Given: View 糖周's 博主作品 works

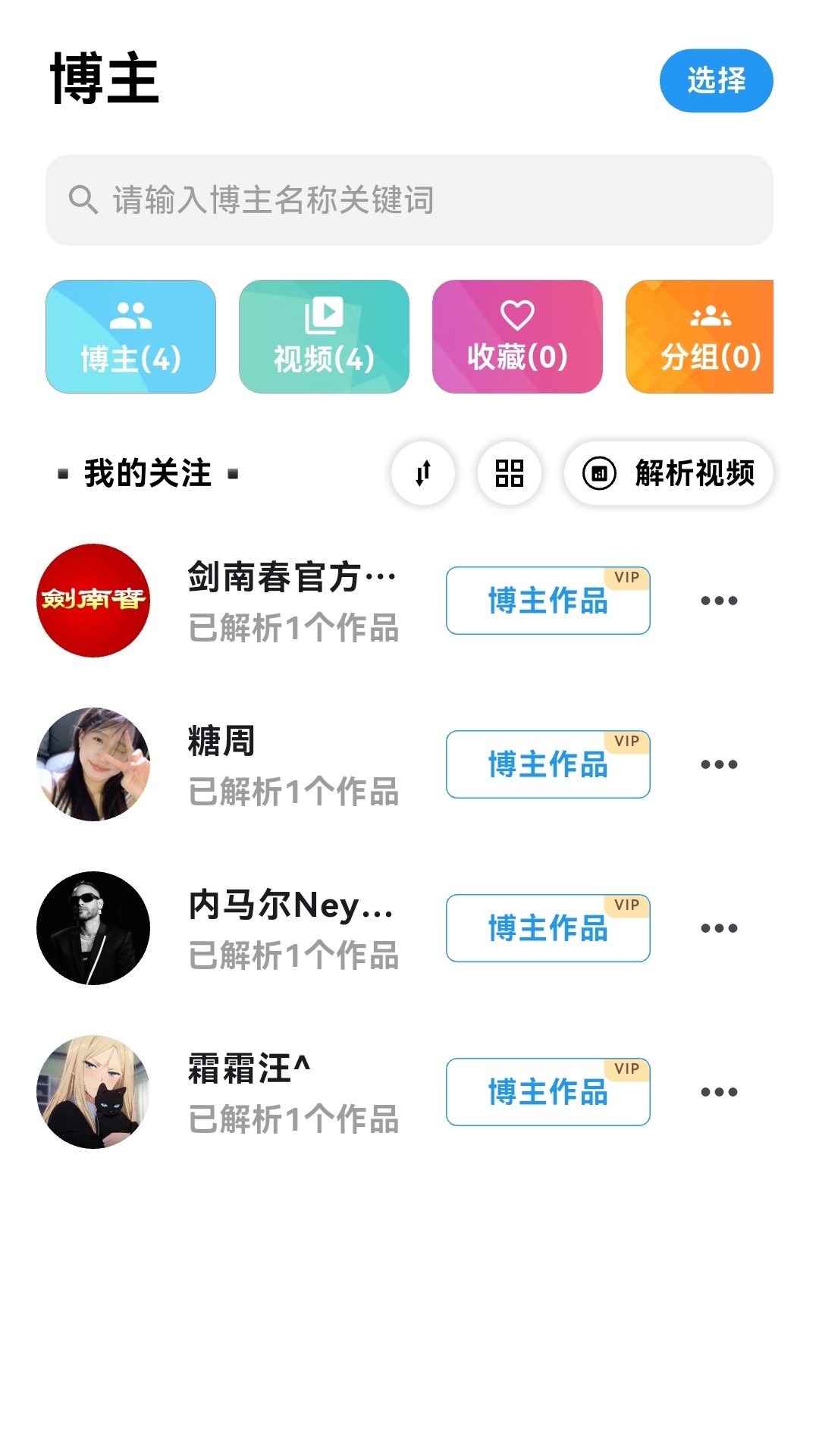Looking at the screenshot, I should click(x=548, y=765).
